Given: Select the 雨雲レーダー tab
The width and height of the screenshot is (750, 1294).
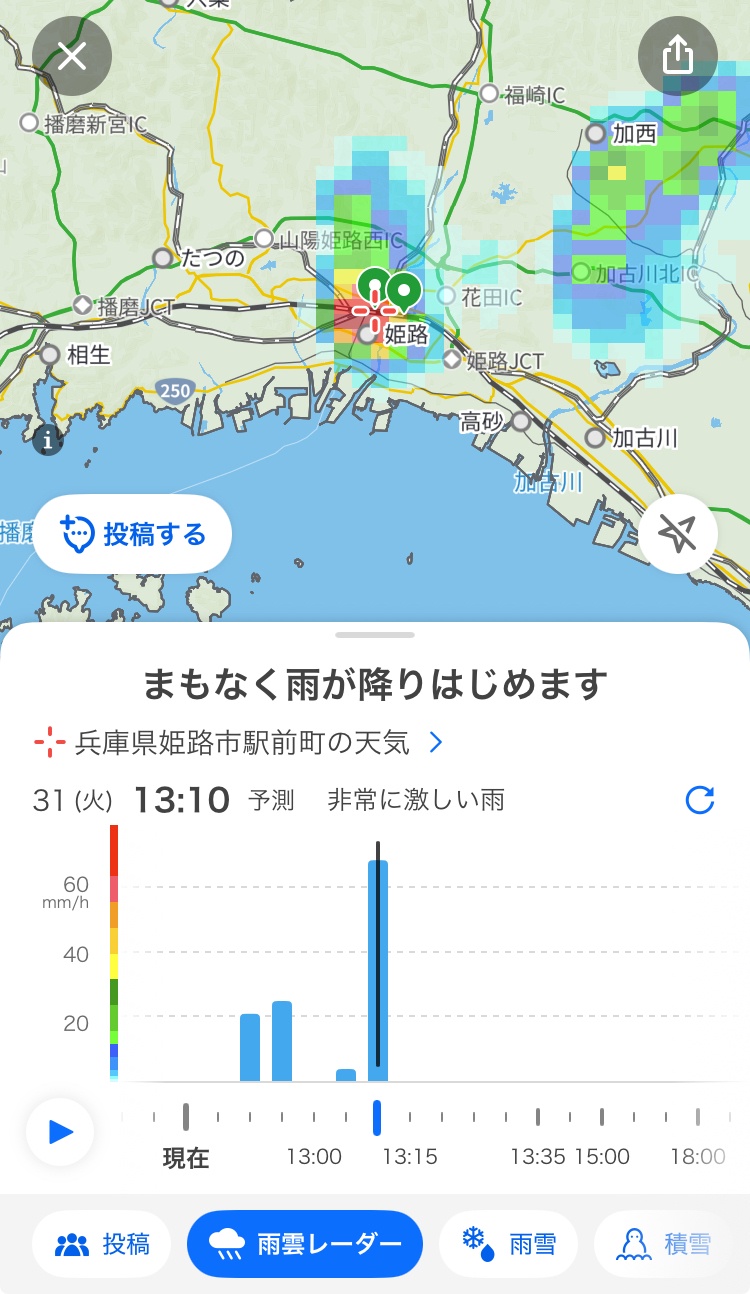Looking at the screenshot, I should [x=305, y=1244].
